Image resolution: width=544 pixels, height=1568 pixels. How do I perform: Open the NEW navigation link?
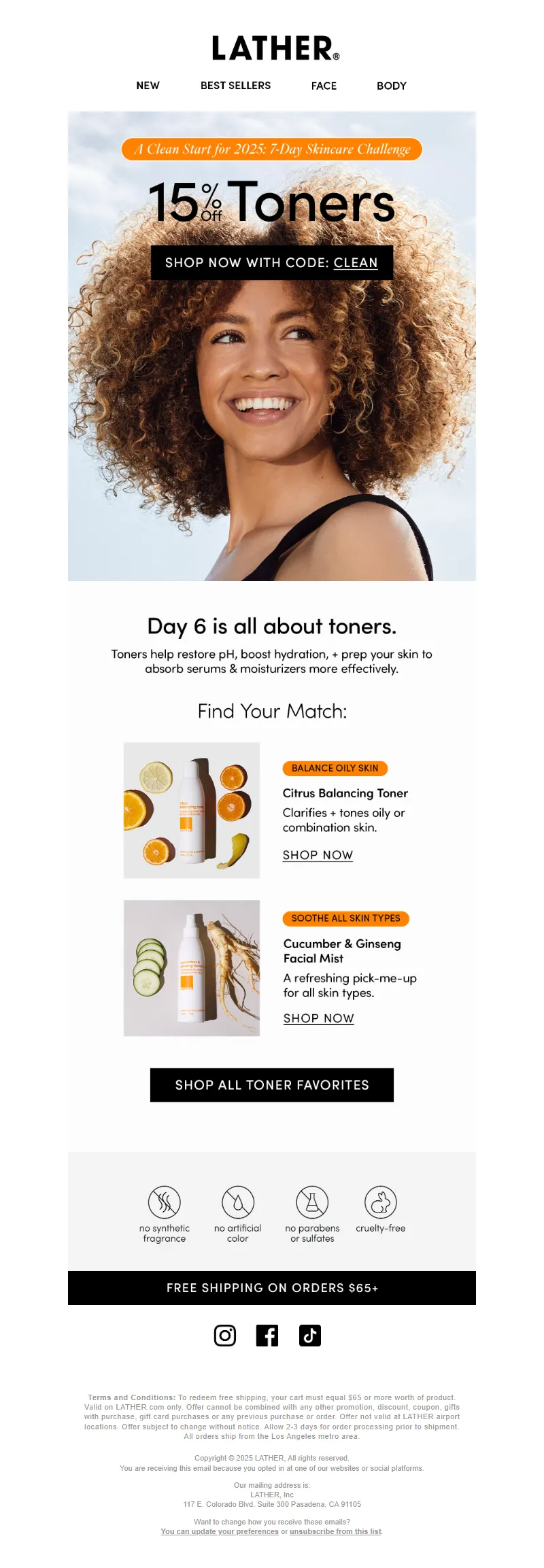click(x=148, y=86)
